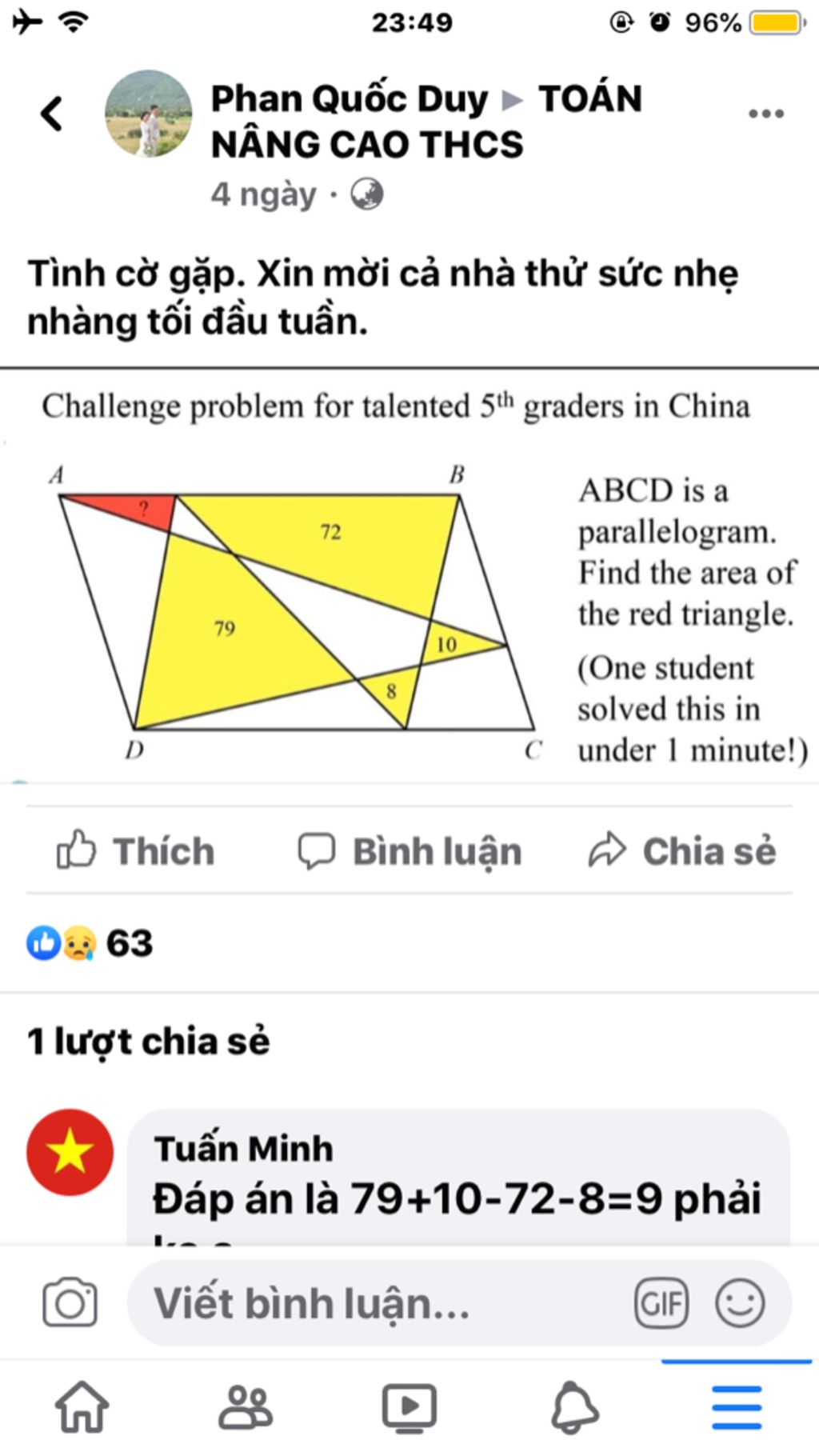Open Phan Quốc Duy's profile picture

click(x=149, y=114)
